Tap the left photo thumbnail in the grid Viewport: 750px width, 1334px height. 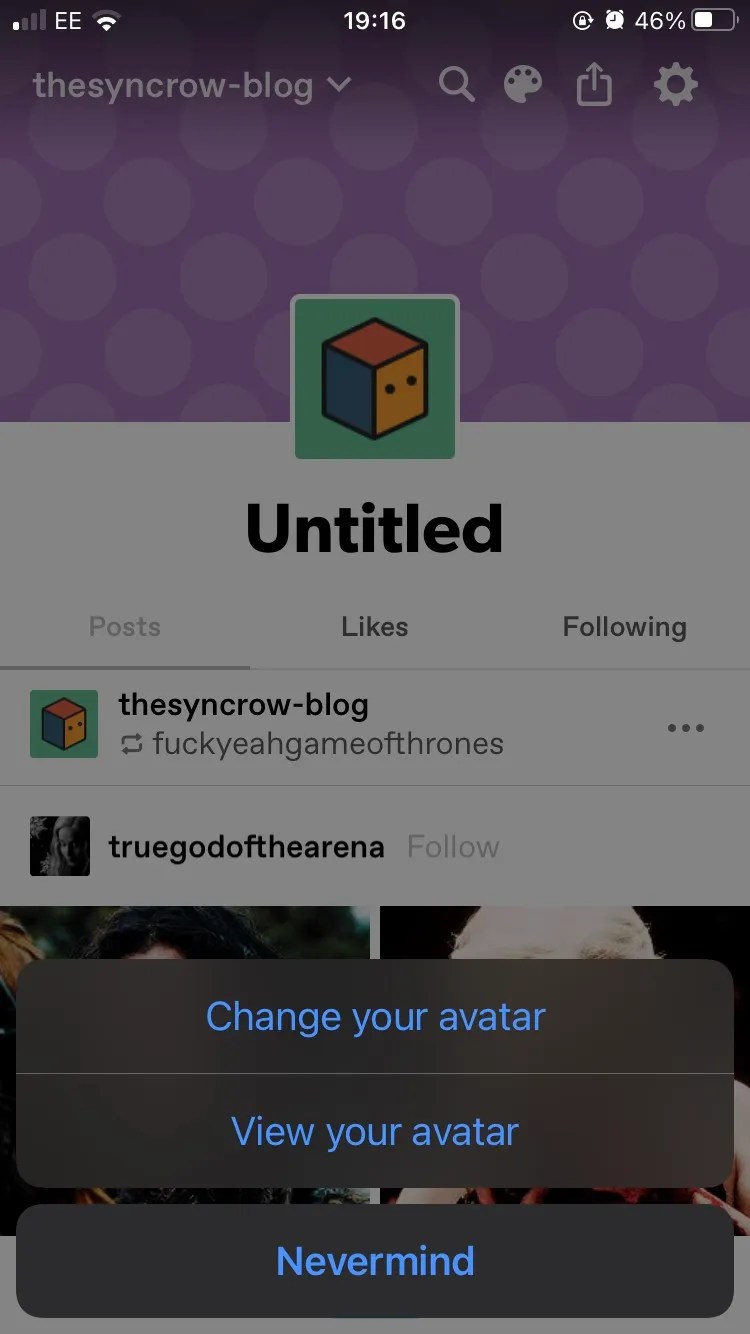point(185,930)
